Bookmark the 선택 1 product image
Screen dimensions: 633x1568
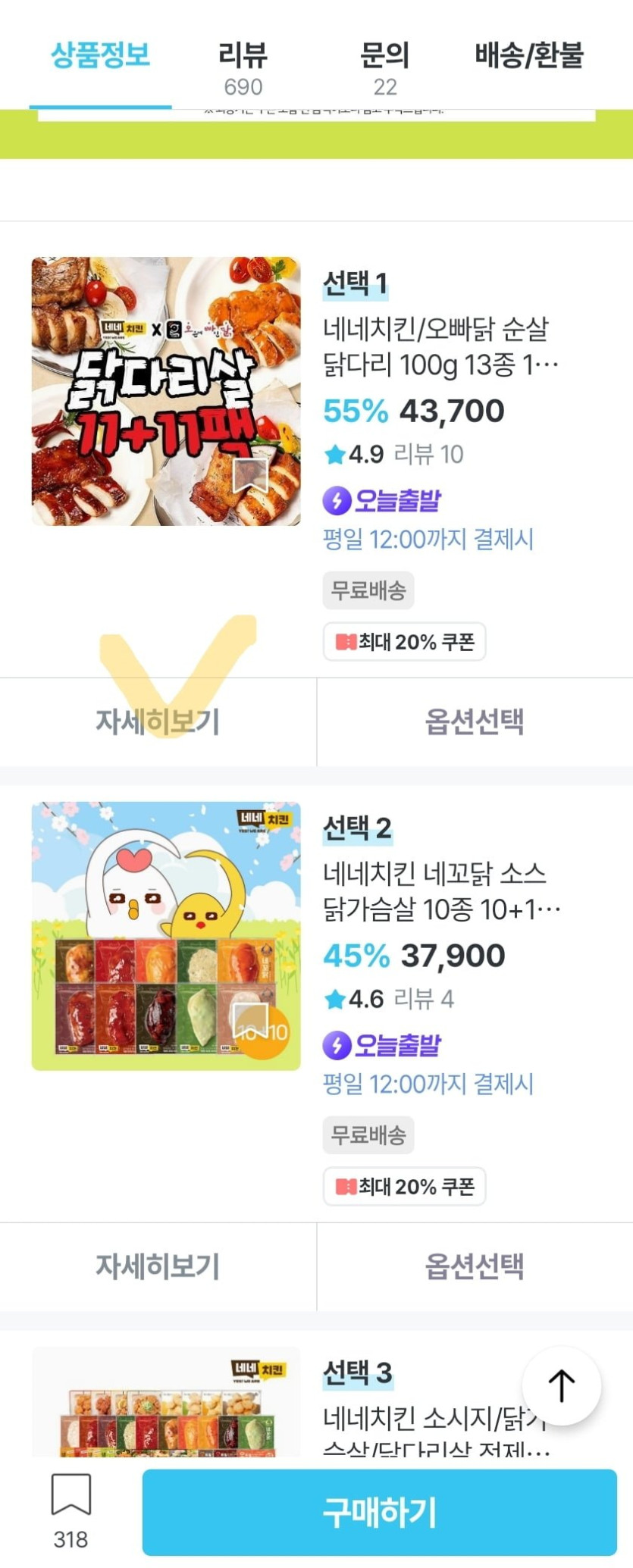[x=250, y=475]
